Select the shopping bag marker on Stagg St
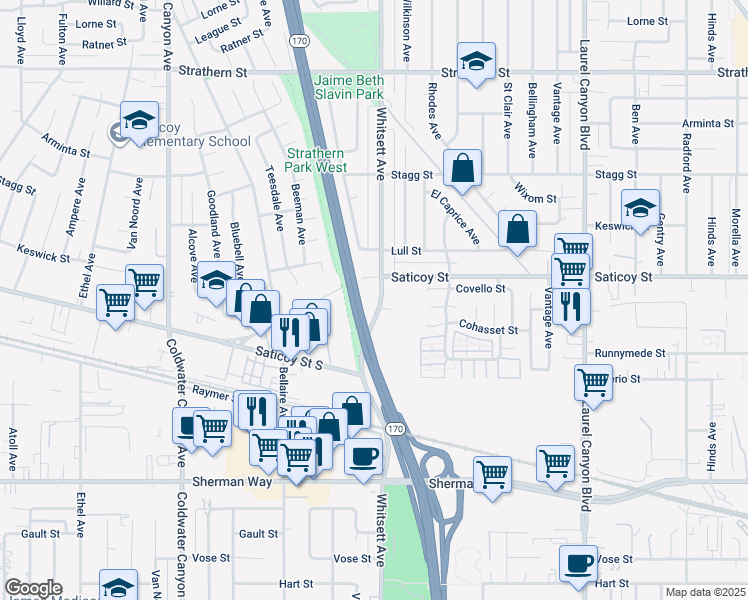 click(462, 169)
